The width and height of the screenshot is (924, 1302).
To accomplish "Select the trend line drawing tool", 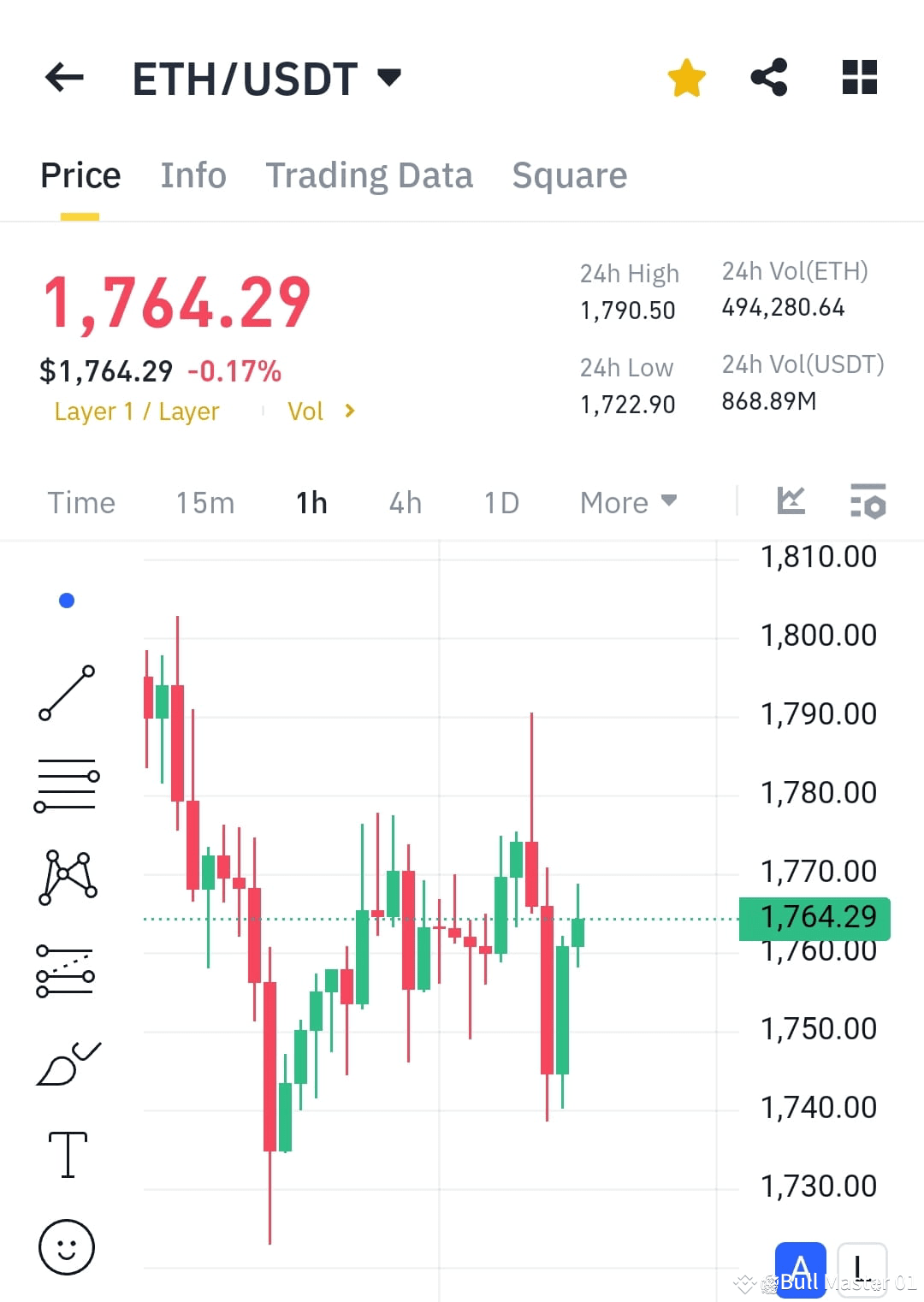I will 67,691.
